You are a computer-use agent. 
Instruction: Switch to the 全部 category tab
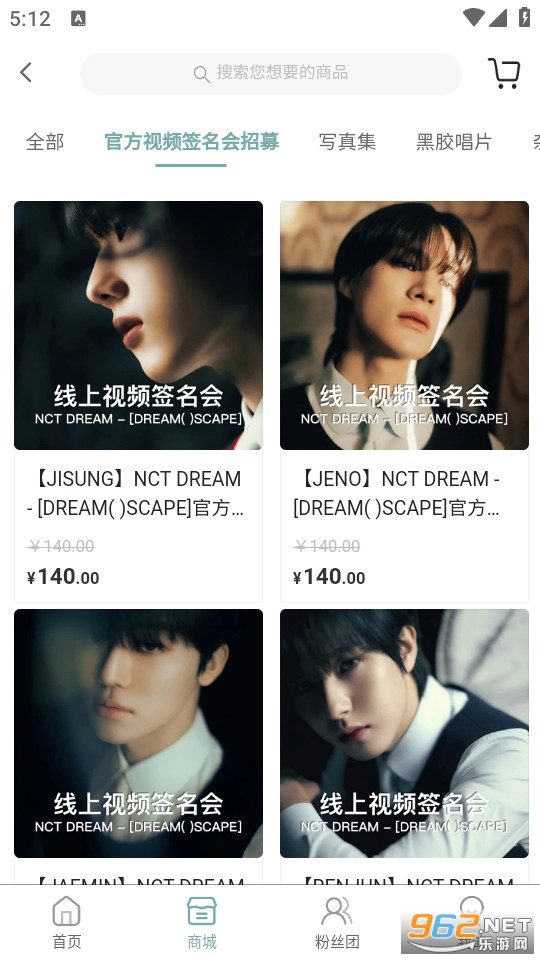tap(45, 142)
